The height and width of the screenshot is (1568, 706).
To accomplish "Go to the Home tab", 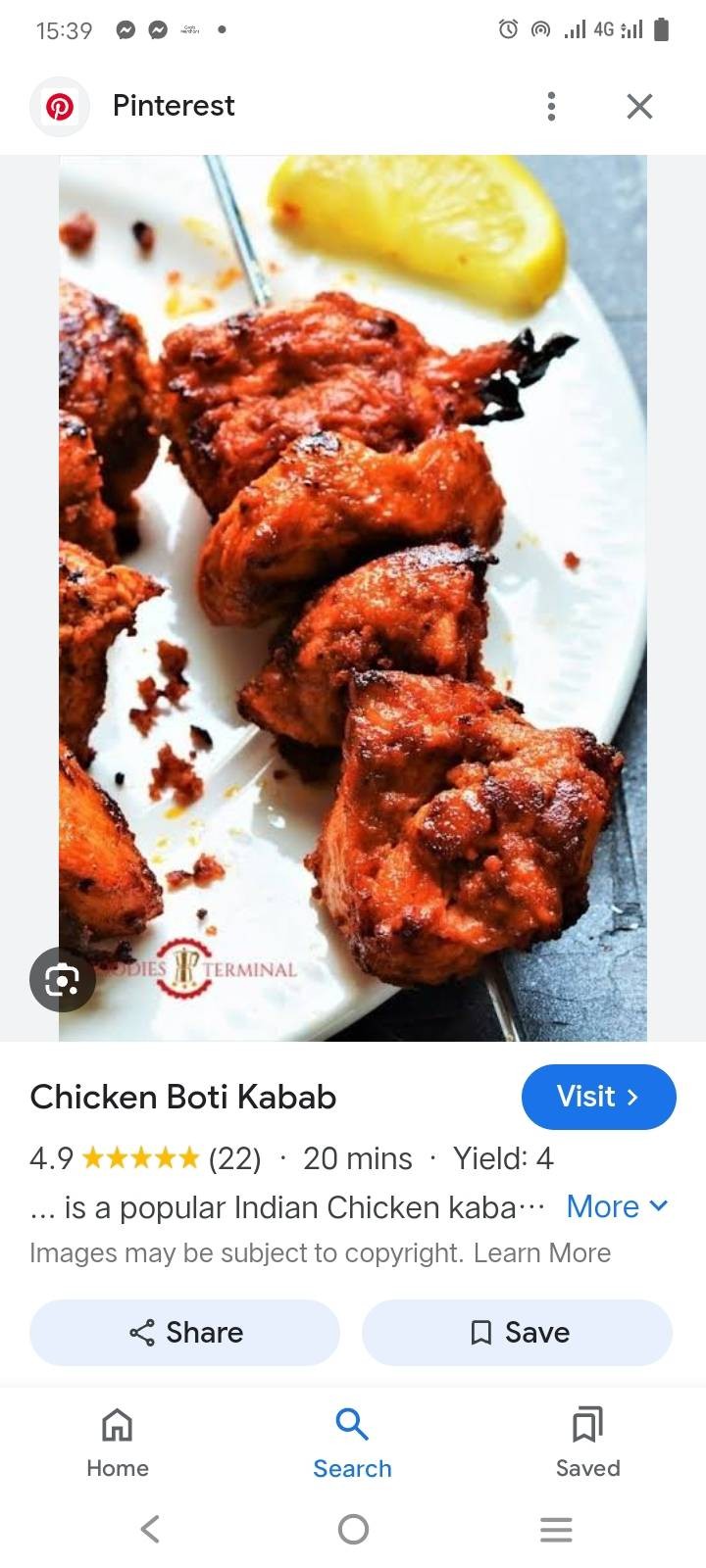I will click(118, 1443).
